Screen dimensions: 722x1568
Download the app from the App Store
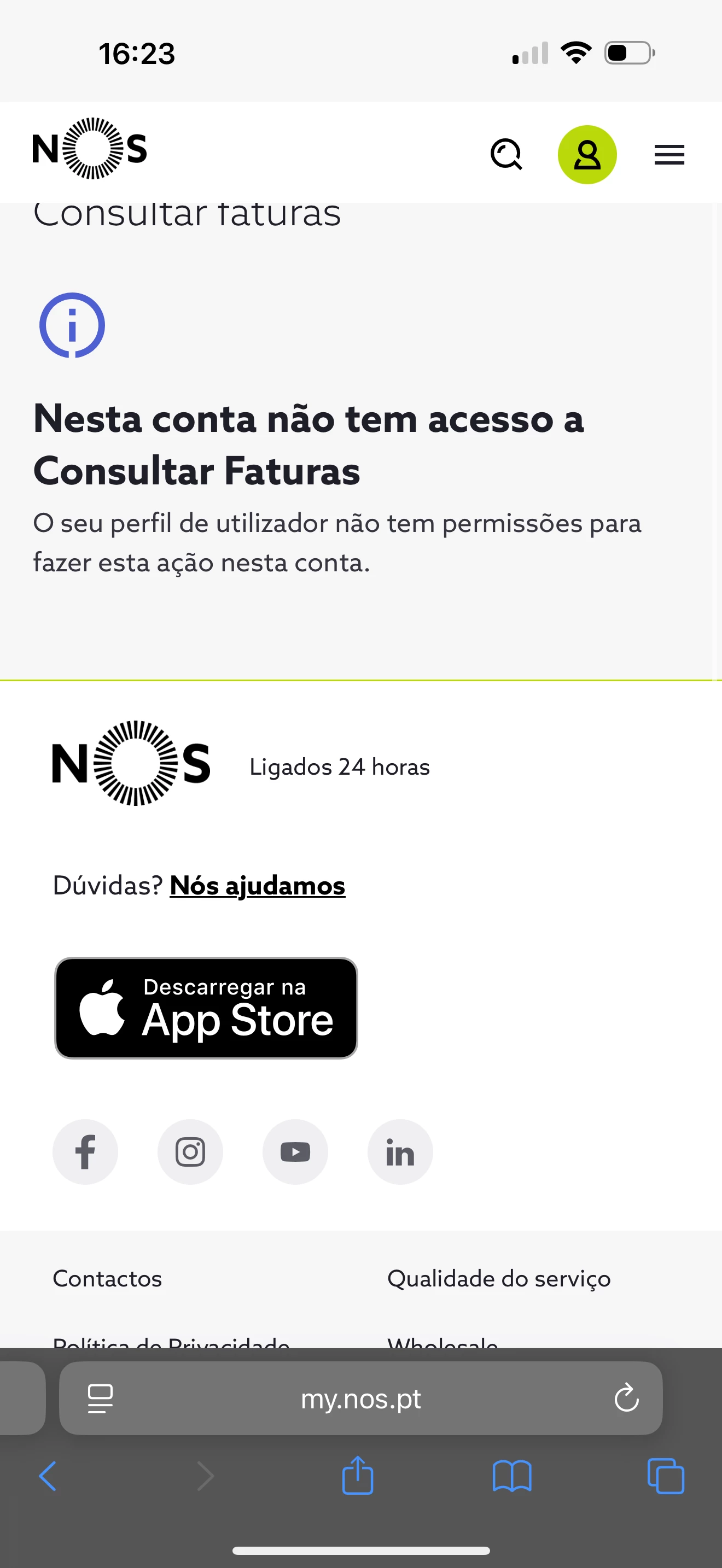pos(206,1008)
